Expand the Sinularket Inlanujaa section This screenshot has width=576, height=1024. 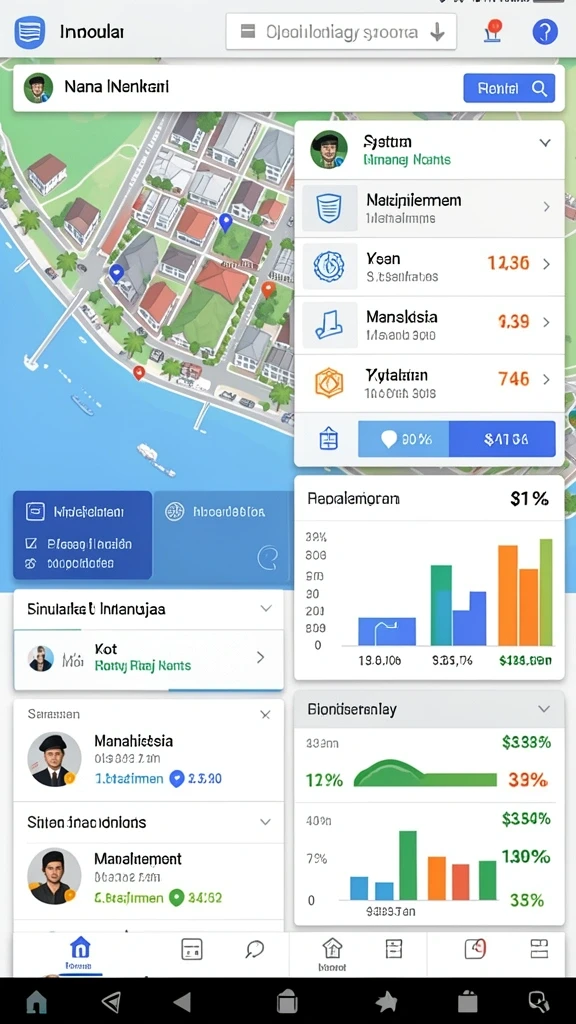266,609
